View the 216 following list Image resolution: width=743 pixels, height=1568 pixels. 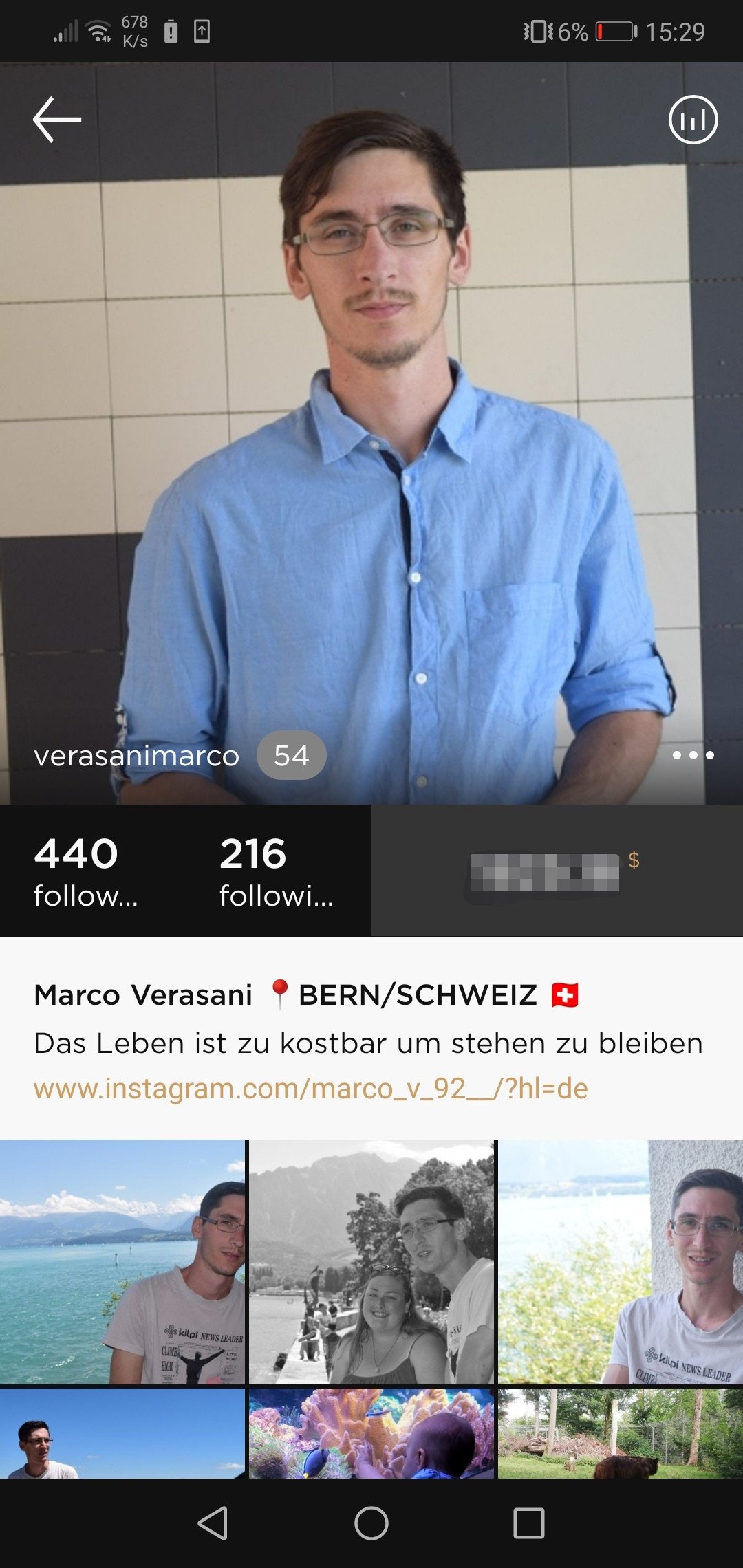click(277, 871)
